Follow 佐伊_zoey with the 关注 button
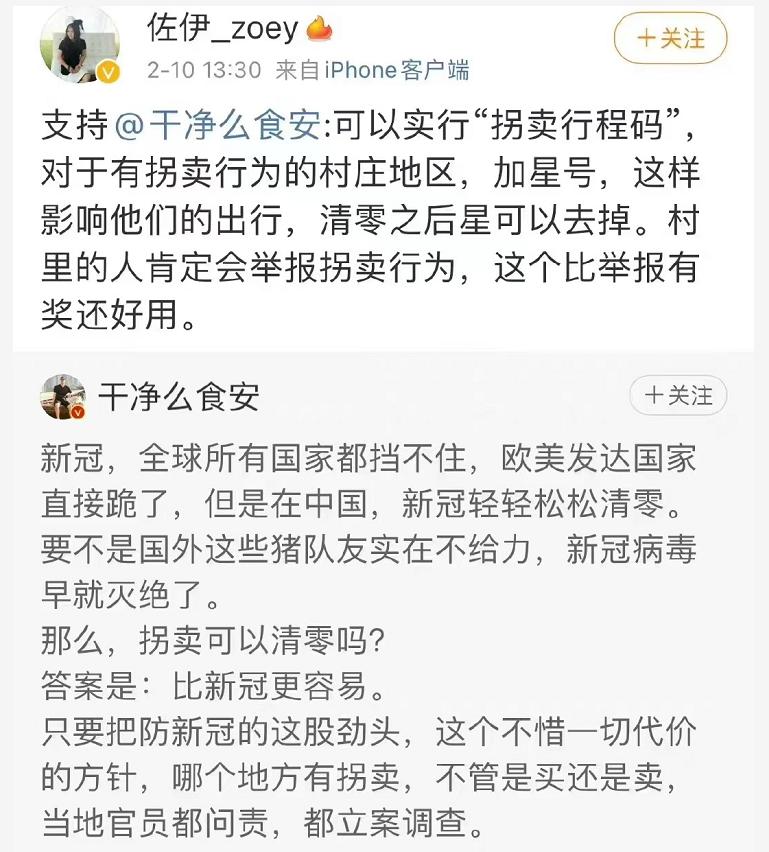The image size is (769, 852). point(670,38)
